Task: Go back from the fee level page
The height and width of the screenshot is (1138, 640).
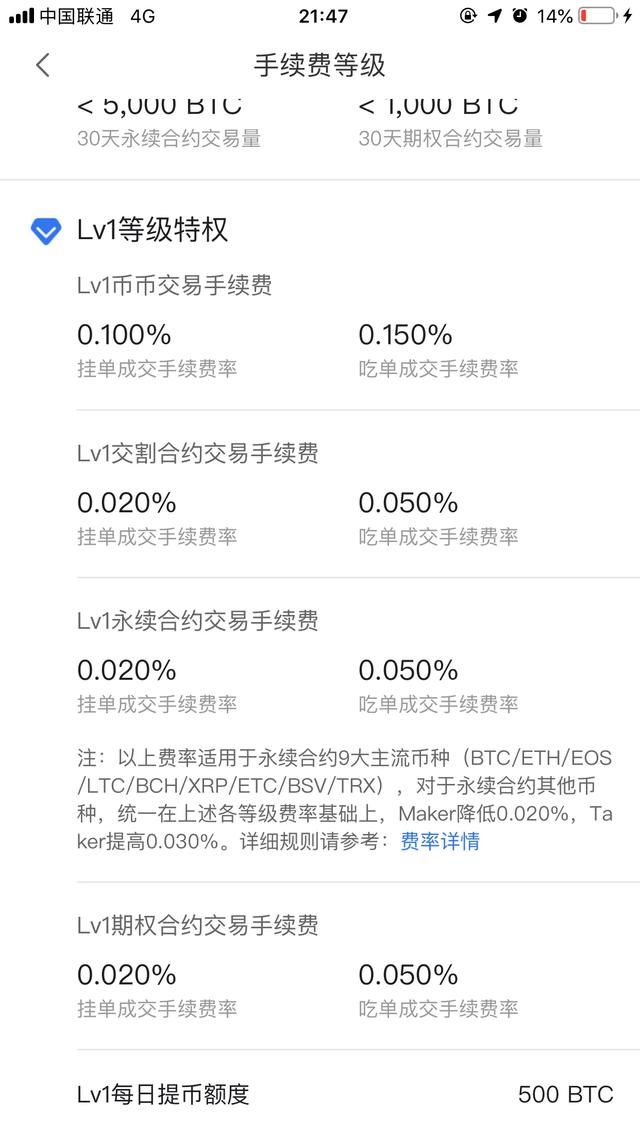Action: click(42, 65)
